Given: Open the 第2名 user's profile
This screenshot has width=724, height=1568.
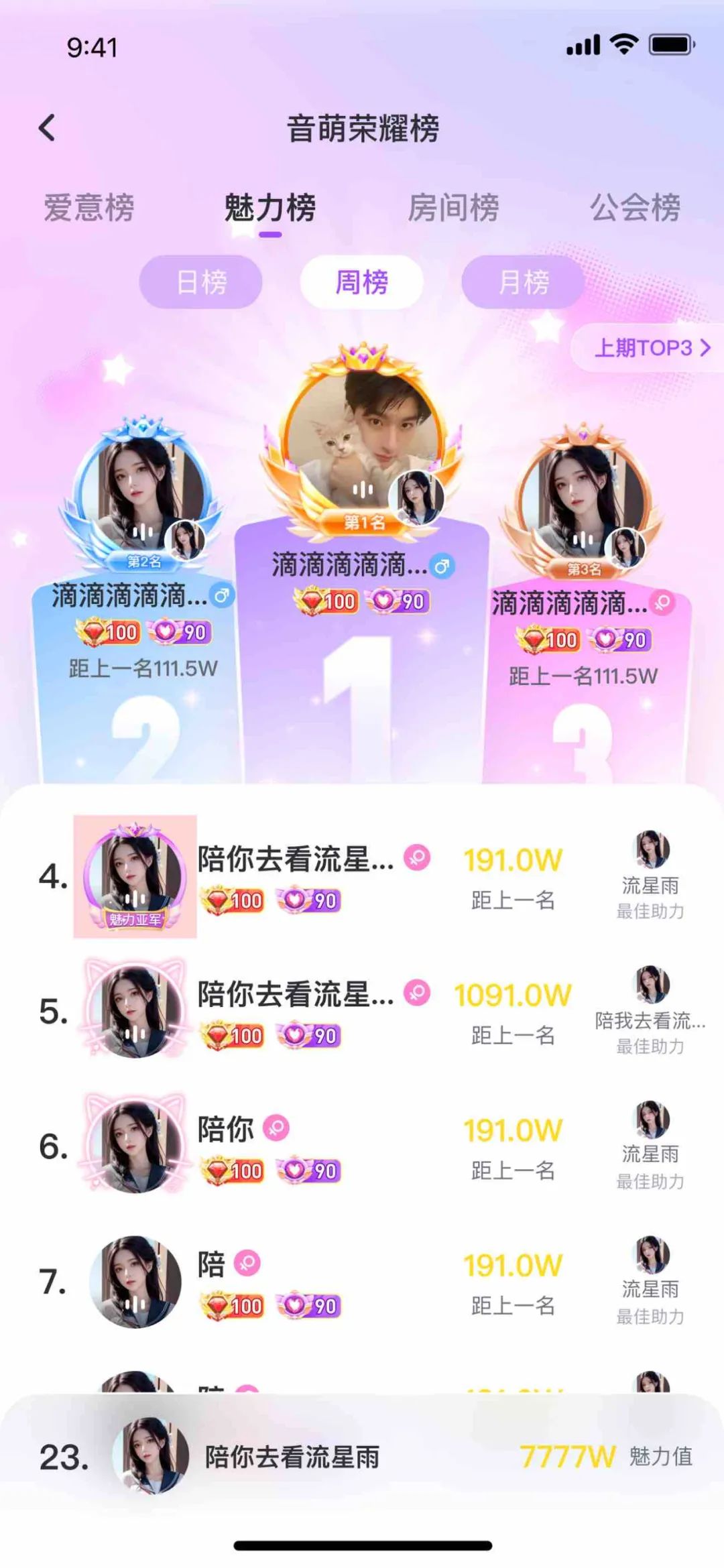Looking at the screenshot, I should 141,489.
